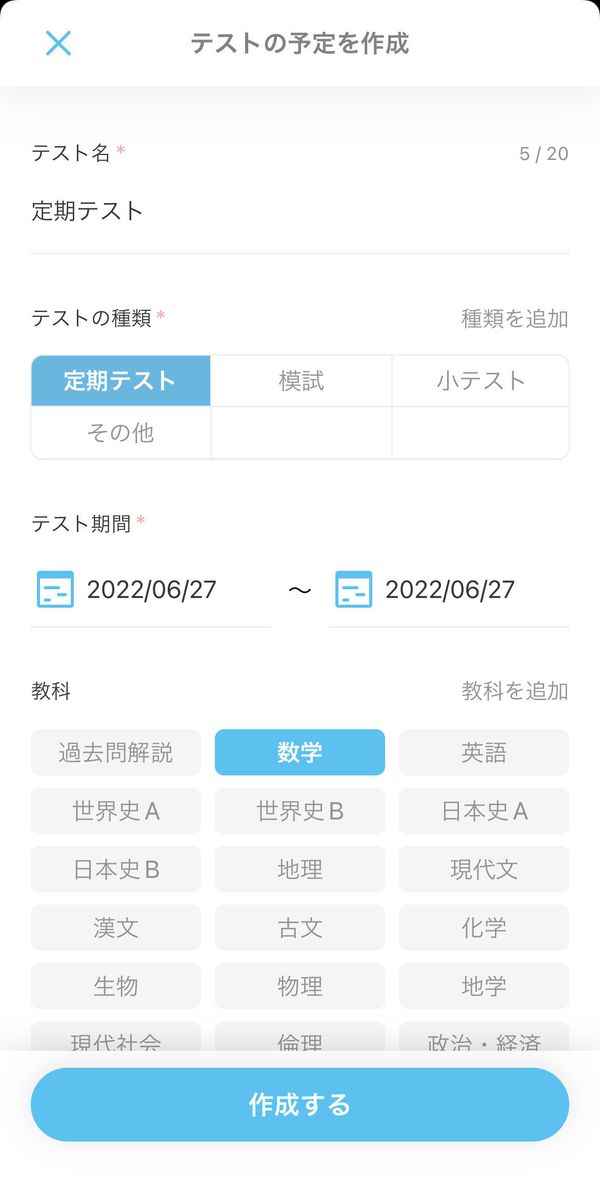The height and width of the screenshot is (1177, 600).
Task: Select the 定期テスト type option
Action: [121, 381]
